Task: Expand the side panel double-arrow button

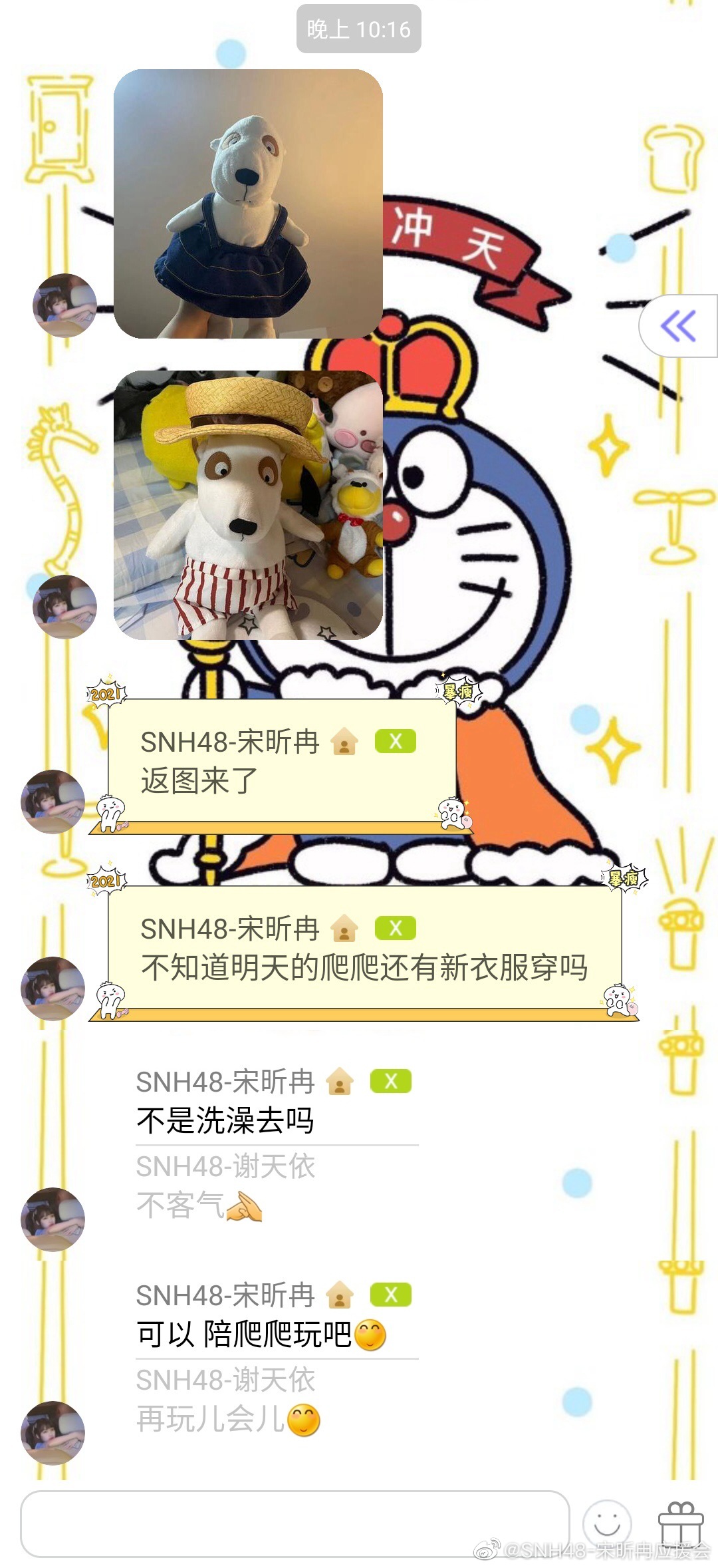Action: (679, 326)
